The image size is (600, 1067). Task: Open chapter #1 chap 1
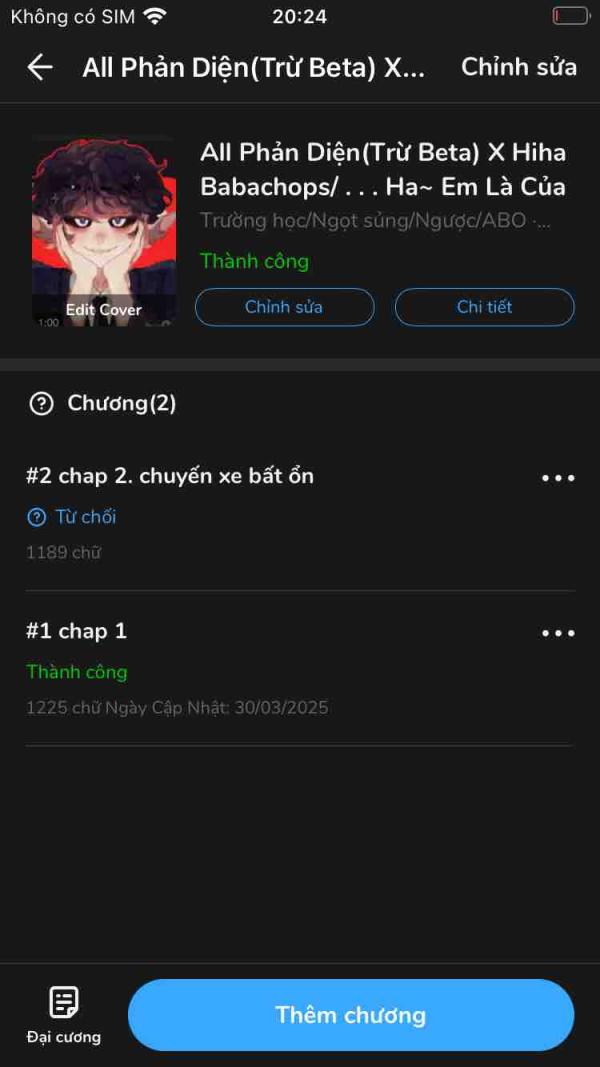(77, 631)
